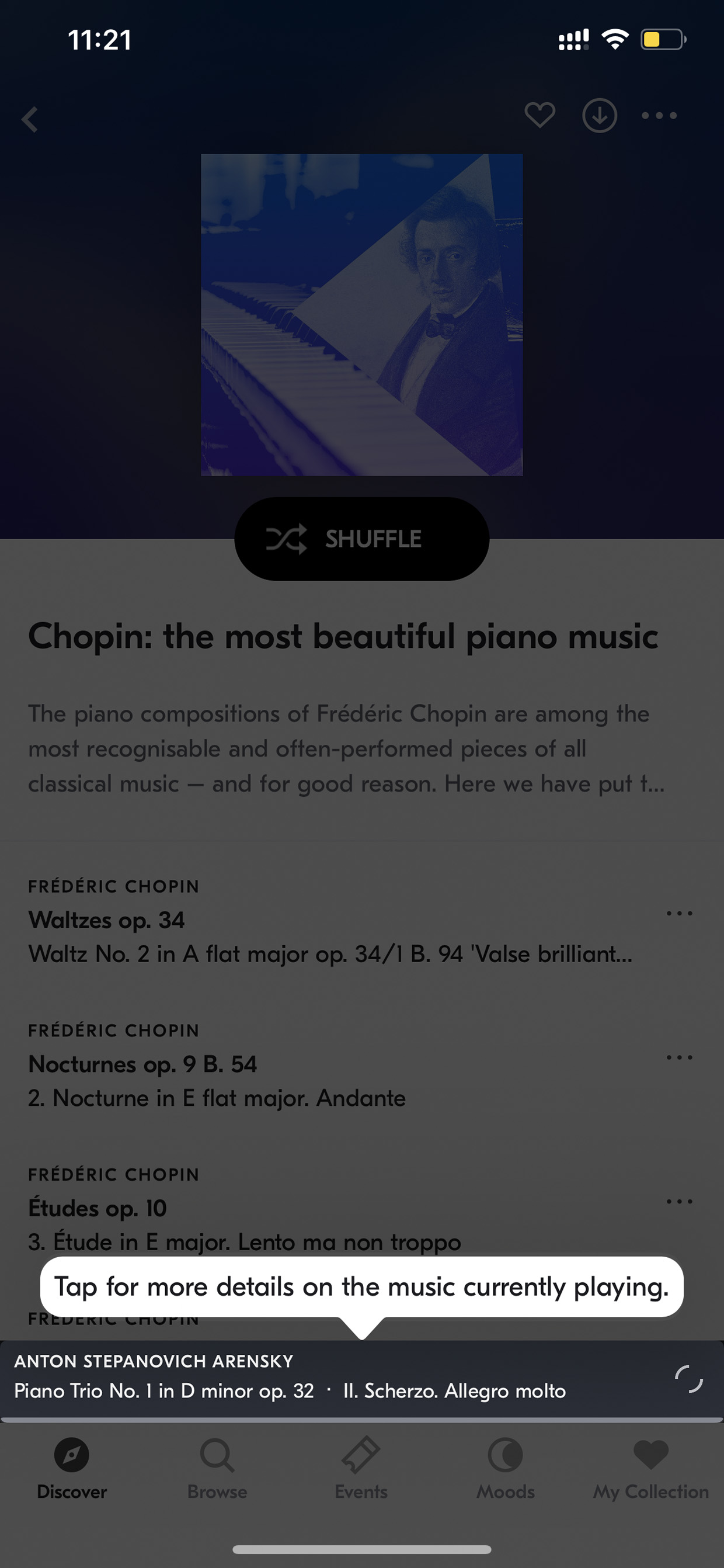724x1568 pixels.
Task: Switch to the My Collection tab
Action: click(651, 1469)
